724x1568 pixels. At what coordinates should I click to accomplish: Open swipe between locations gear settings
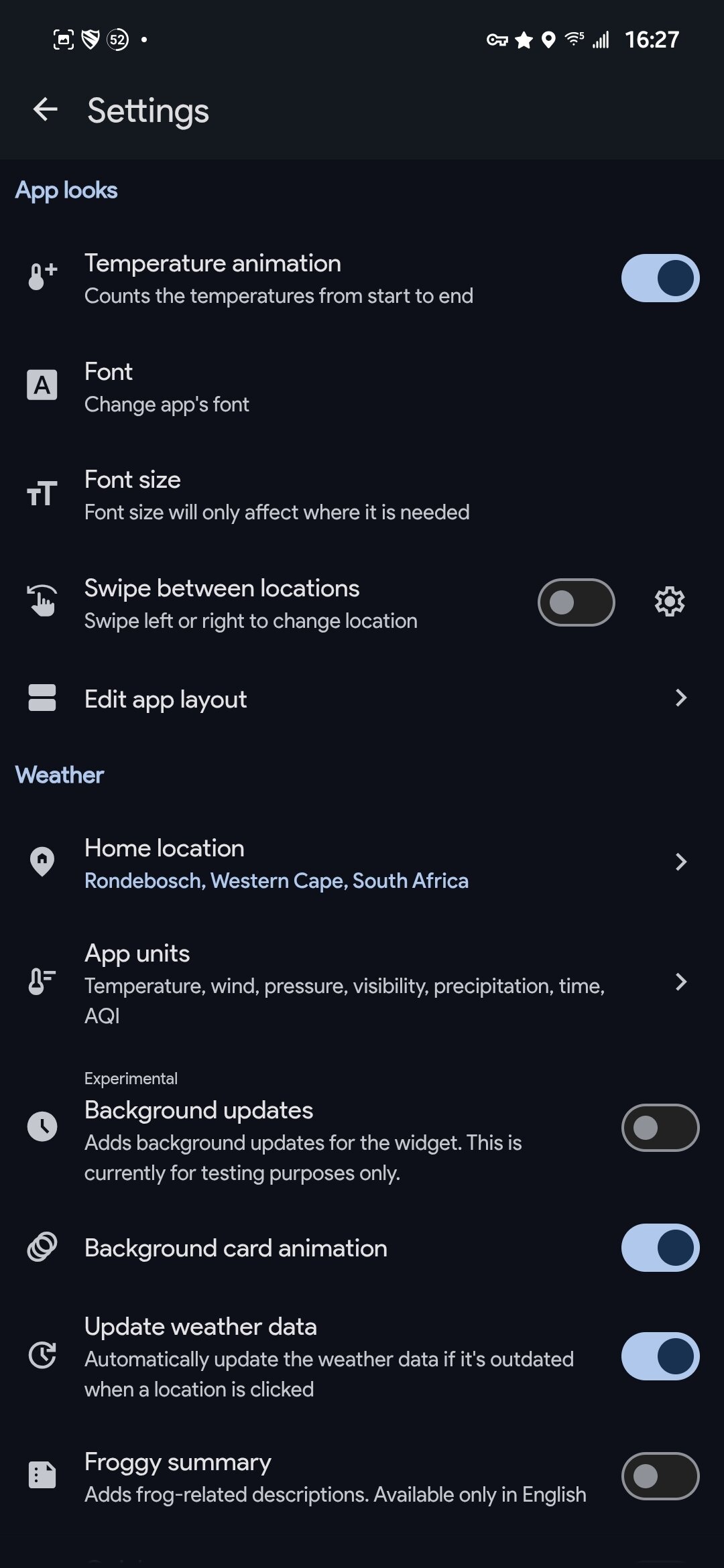(x=669, y=602)
